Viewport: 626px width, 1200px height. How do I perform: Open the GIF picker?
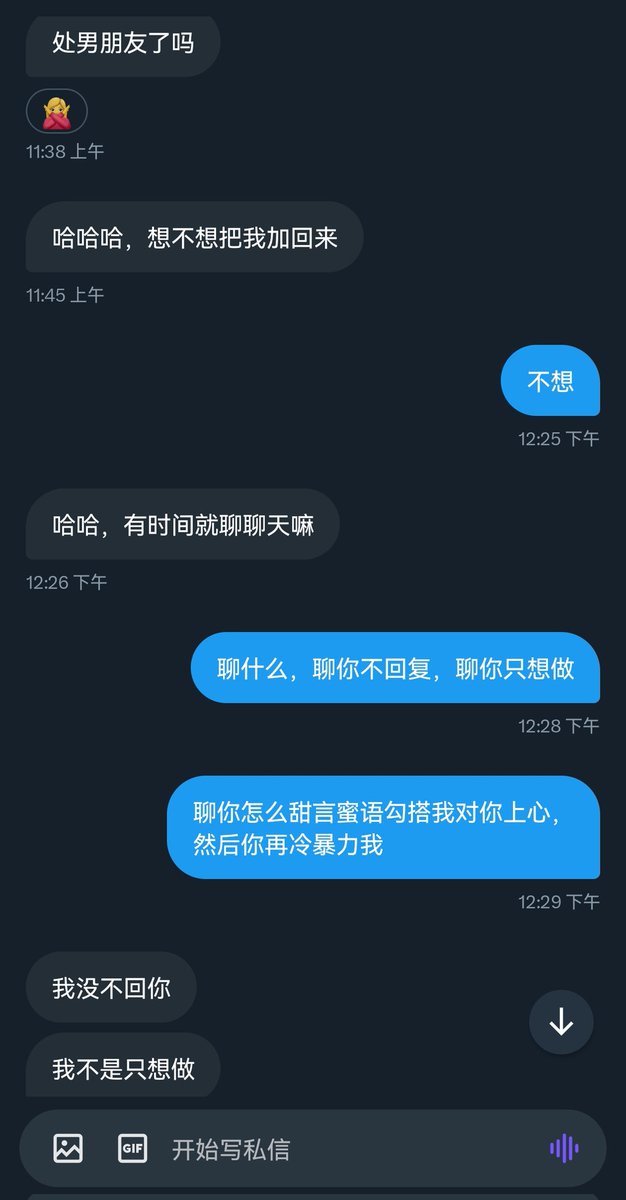pos(132,1148)
